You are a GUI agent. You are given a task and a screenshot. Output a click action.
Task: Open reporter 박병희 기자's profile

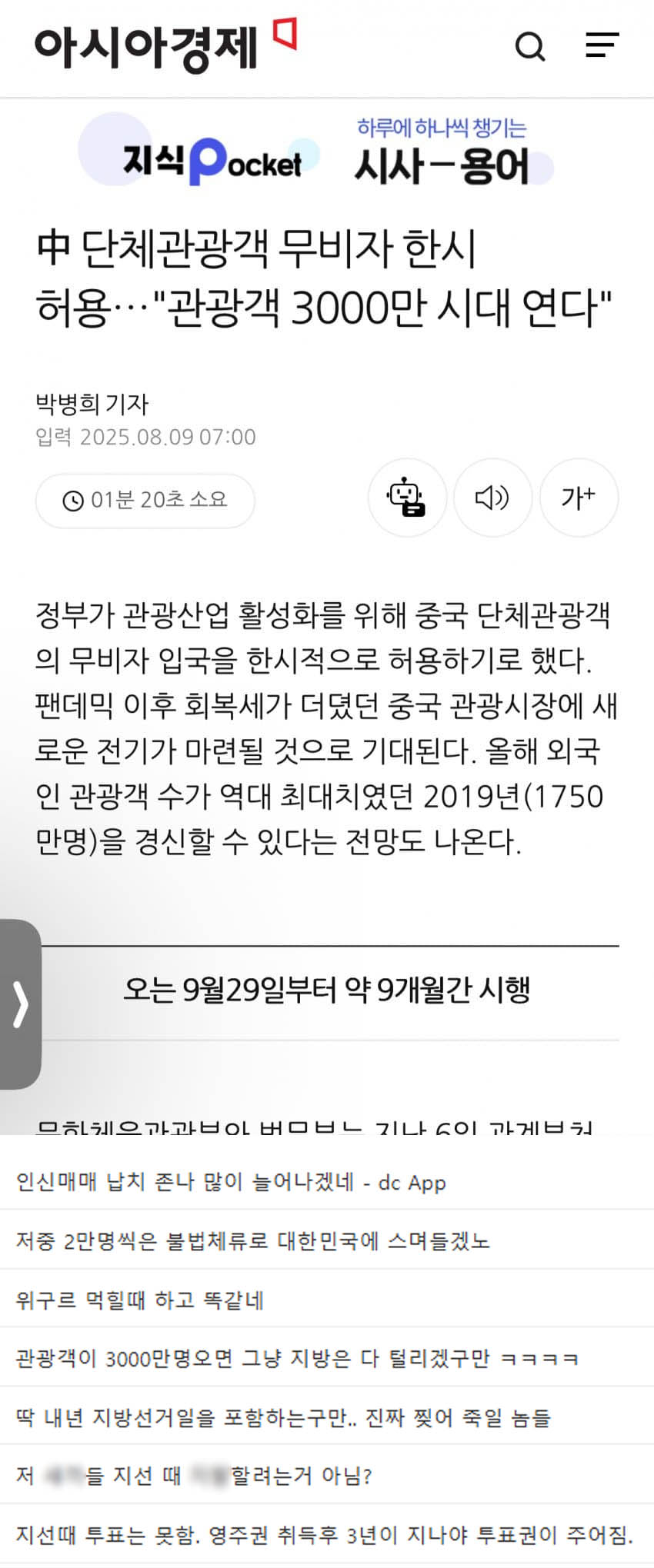[92, 404]
